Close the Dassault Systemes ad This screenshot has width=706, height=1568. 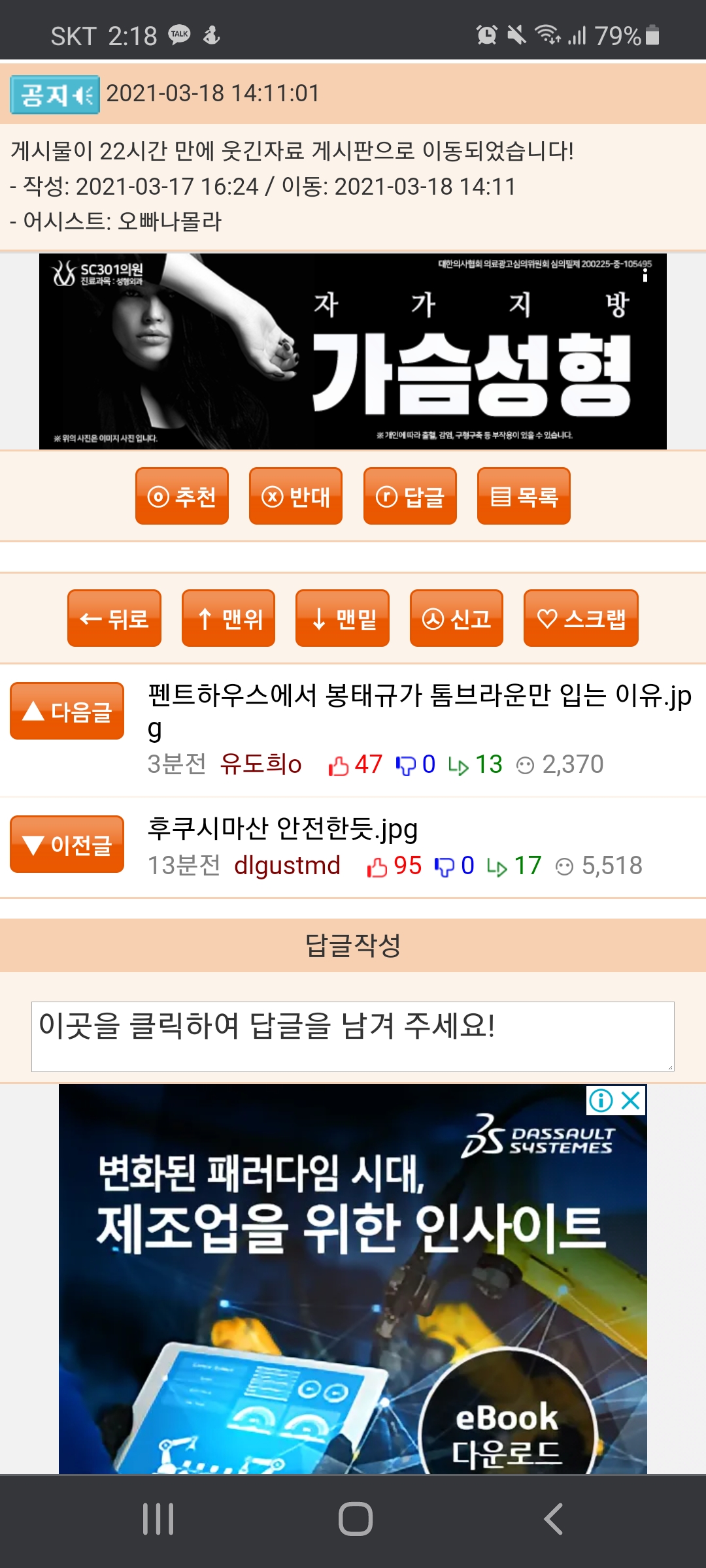[631, 1100]
